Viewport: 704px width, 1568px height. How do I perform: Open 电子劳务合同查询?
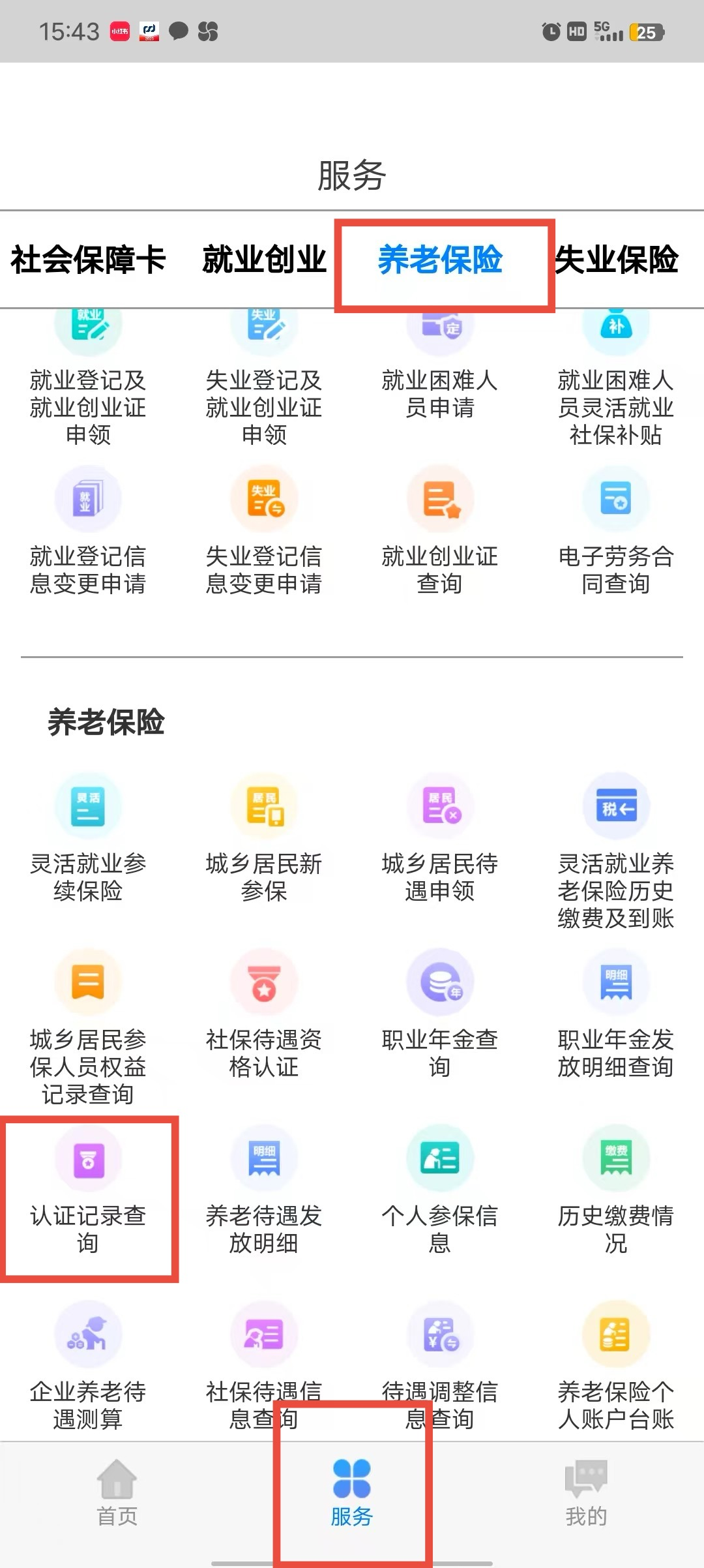(x=616, y=530)
